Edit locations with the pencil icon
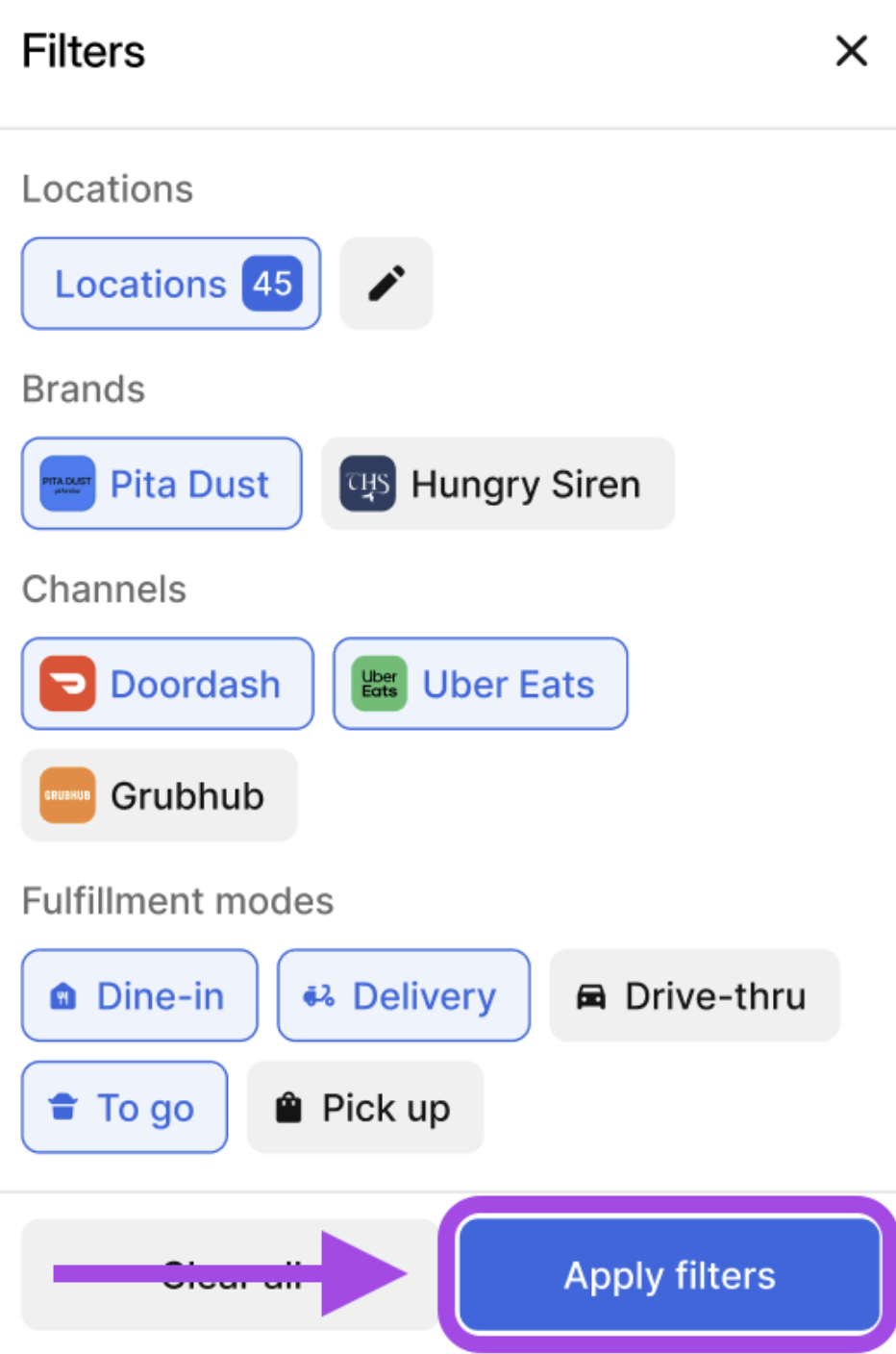Screen dimensions: 896x1354 (x=386, y=284)
